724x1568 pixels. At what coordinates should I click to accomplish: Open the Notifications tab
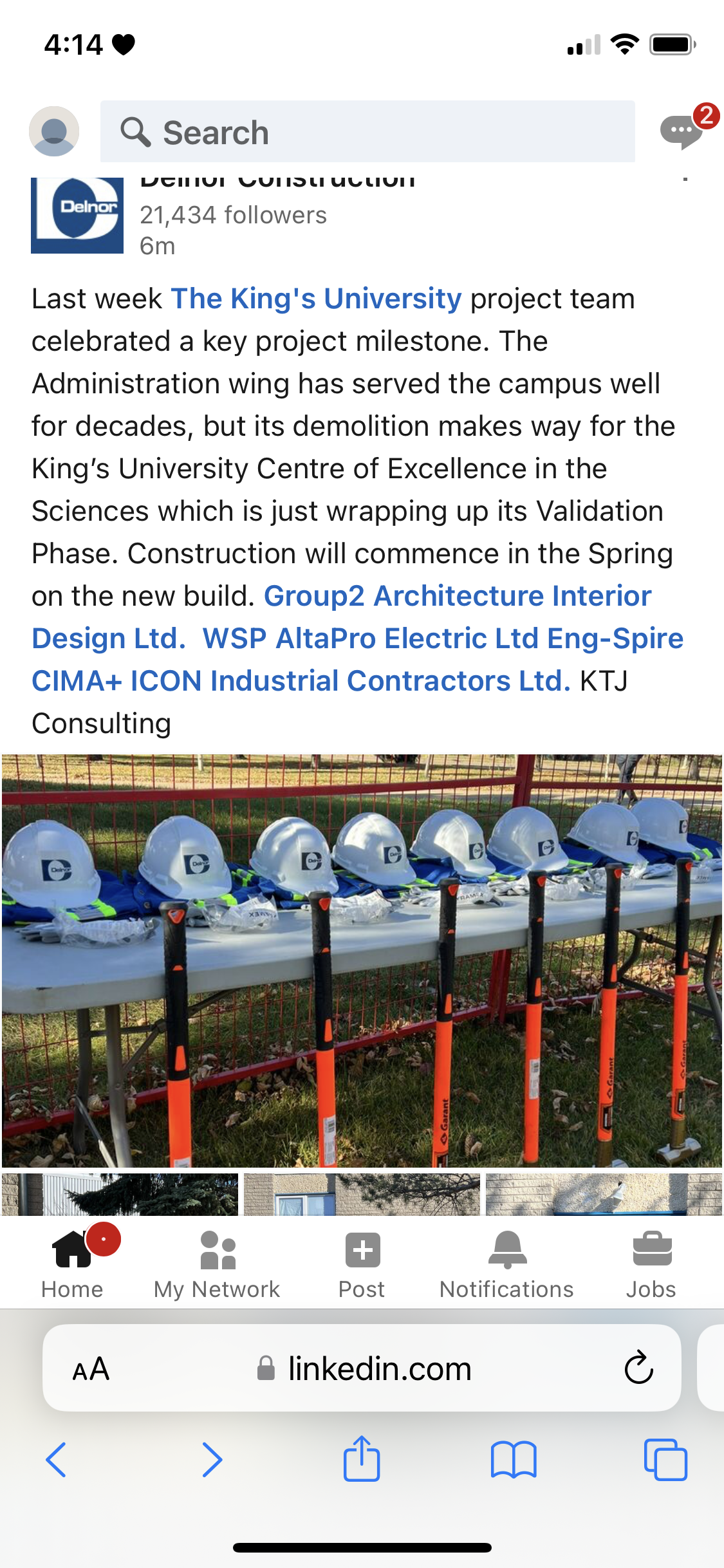coord(506,1263)
